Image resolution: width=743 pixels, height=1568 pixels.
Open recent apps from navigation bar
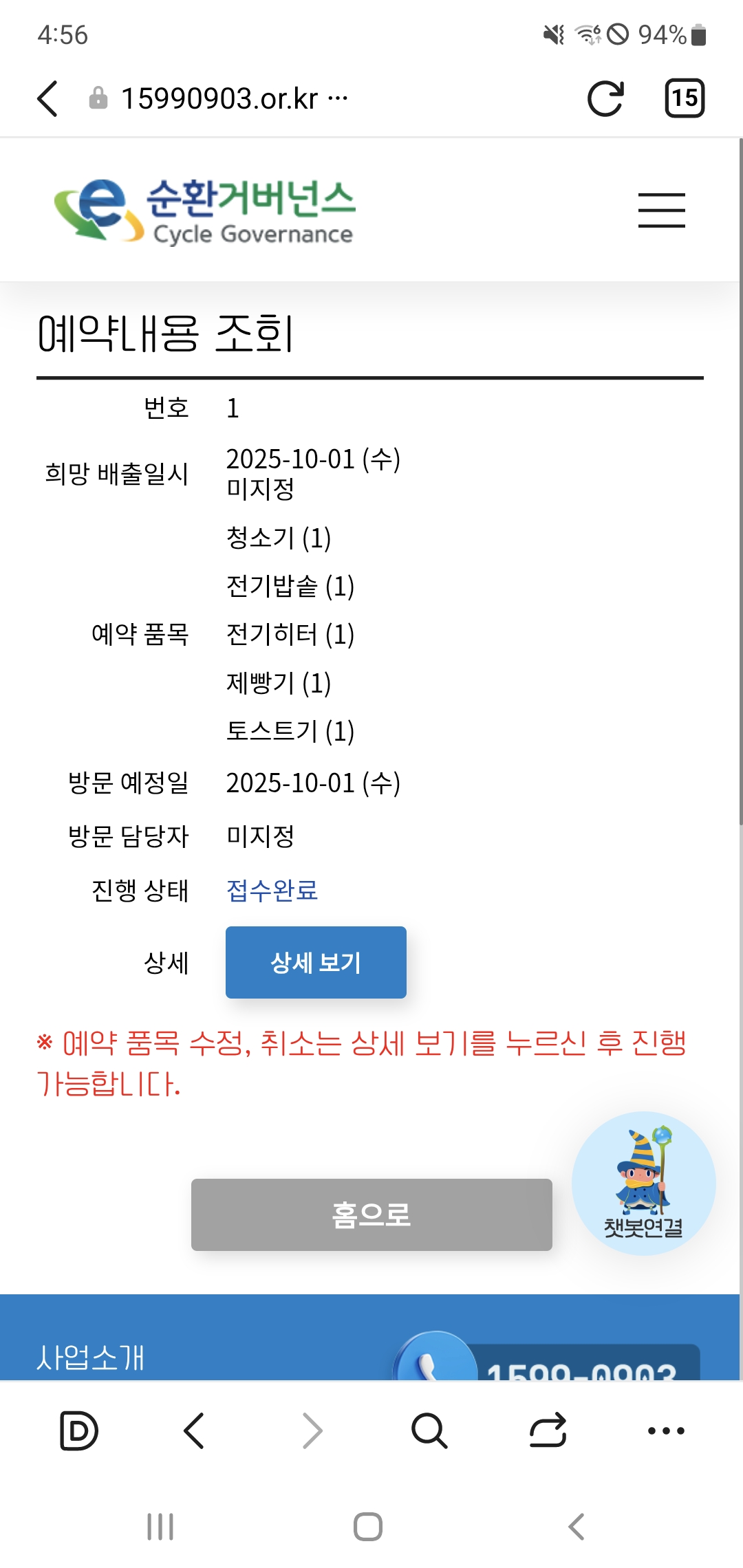click(x=160, y=1527)
